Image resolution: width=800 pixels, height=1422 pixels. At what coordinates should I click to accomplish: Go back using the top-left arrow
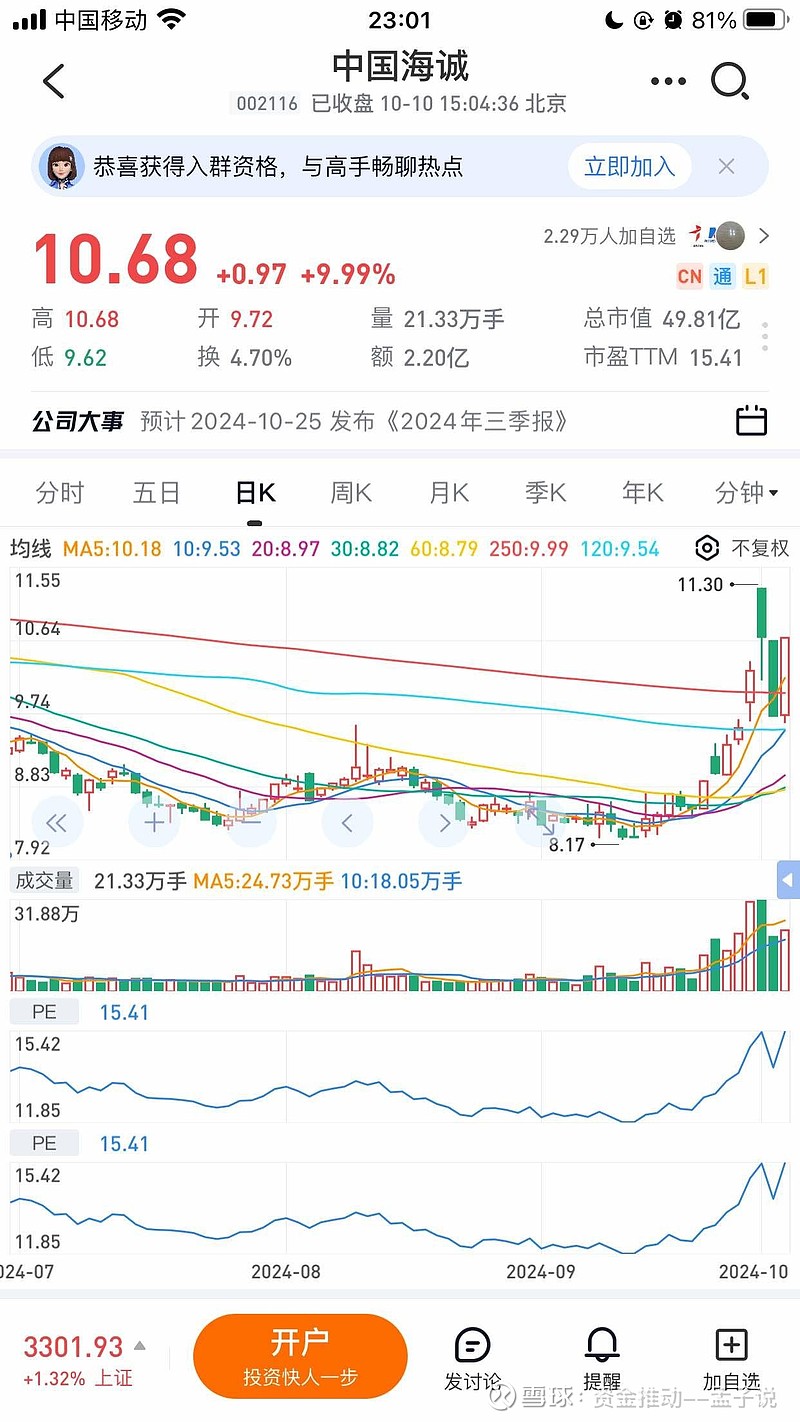54,82
